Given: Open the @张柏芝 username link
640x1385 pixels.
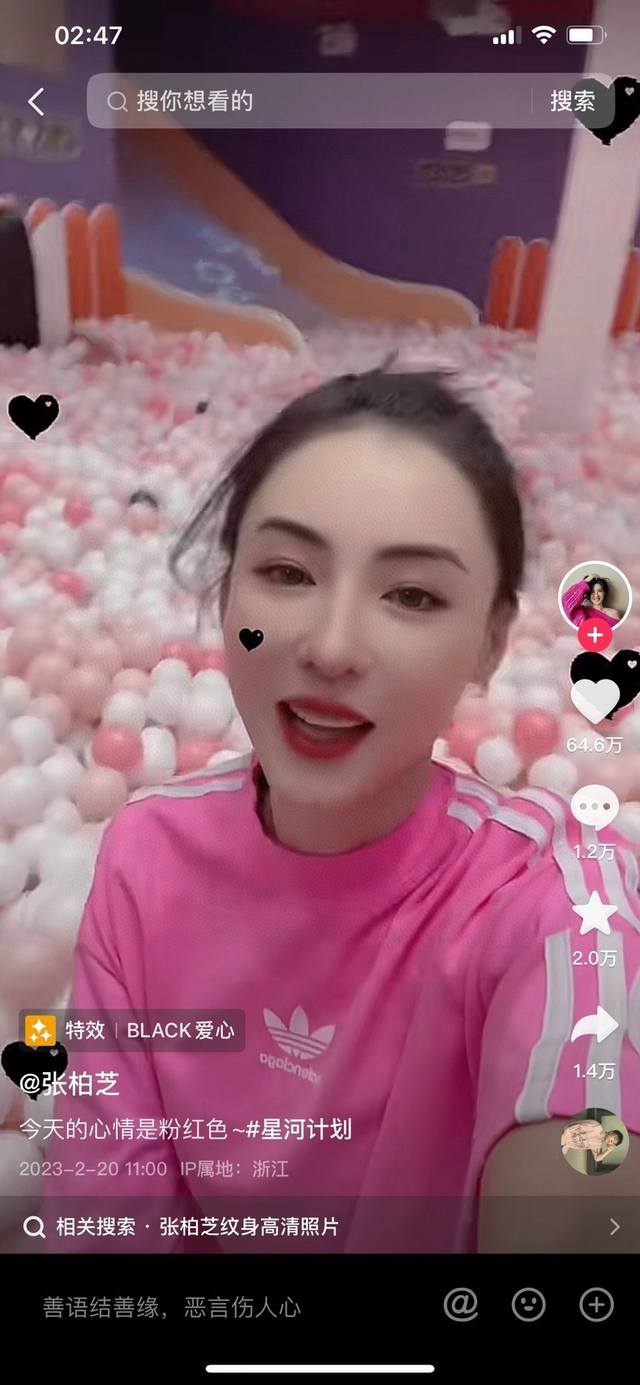Looking at the screenshot, I should [x=70, y=1084].
